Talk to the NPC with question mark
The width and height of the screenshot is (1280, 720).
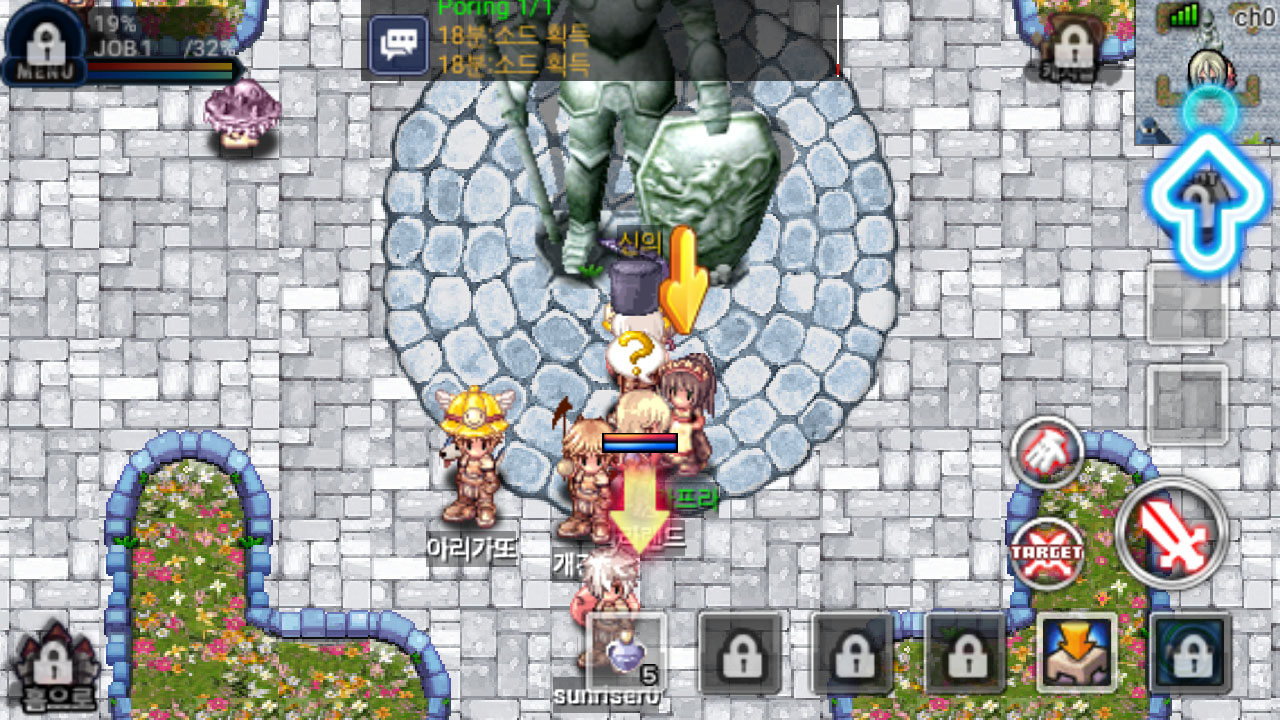[634, 353]
